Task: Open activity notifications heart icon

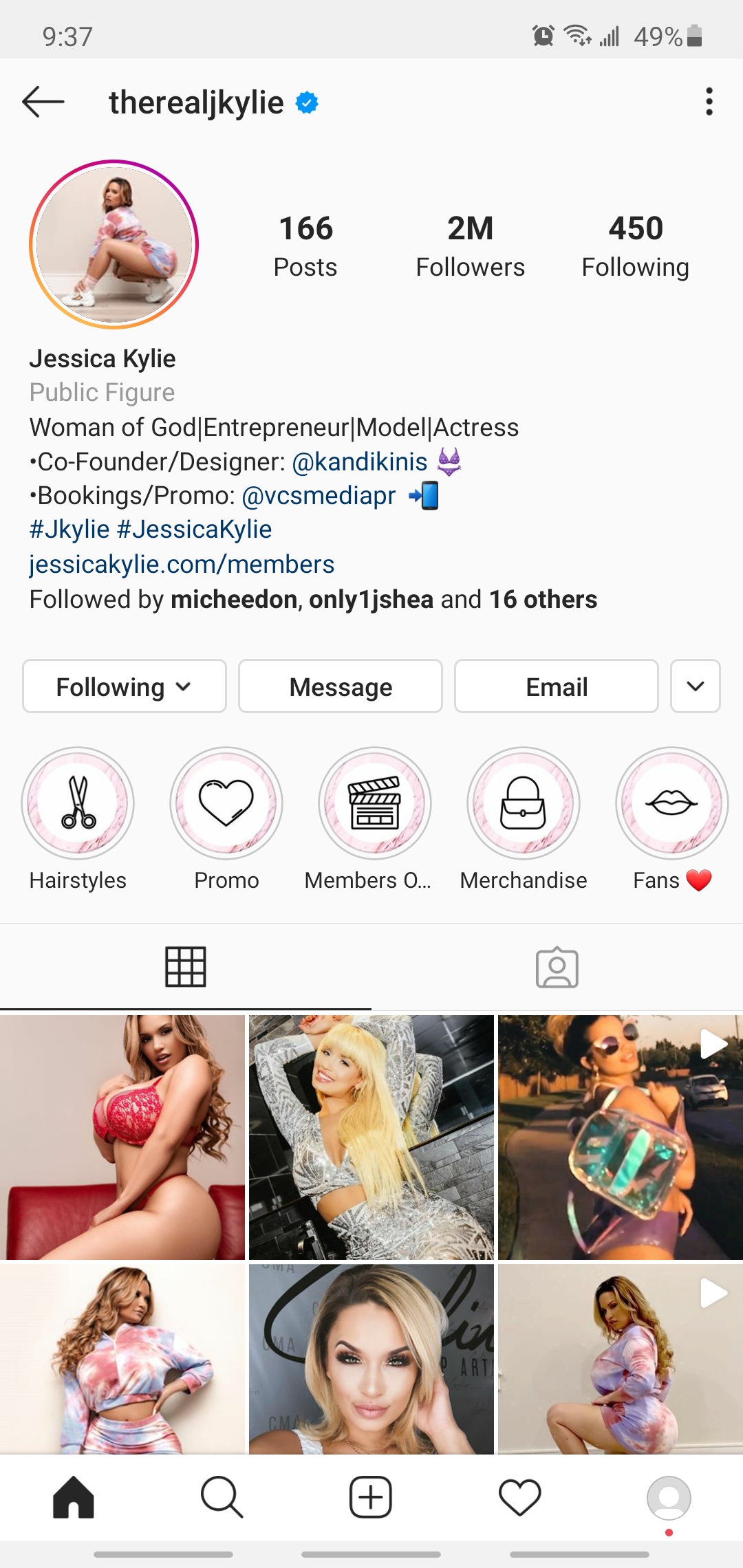Action: click(x=520, y=1496)
